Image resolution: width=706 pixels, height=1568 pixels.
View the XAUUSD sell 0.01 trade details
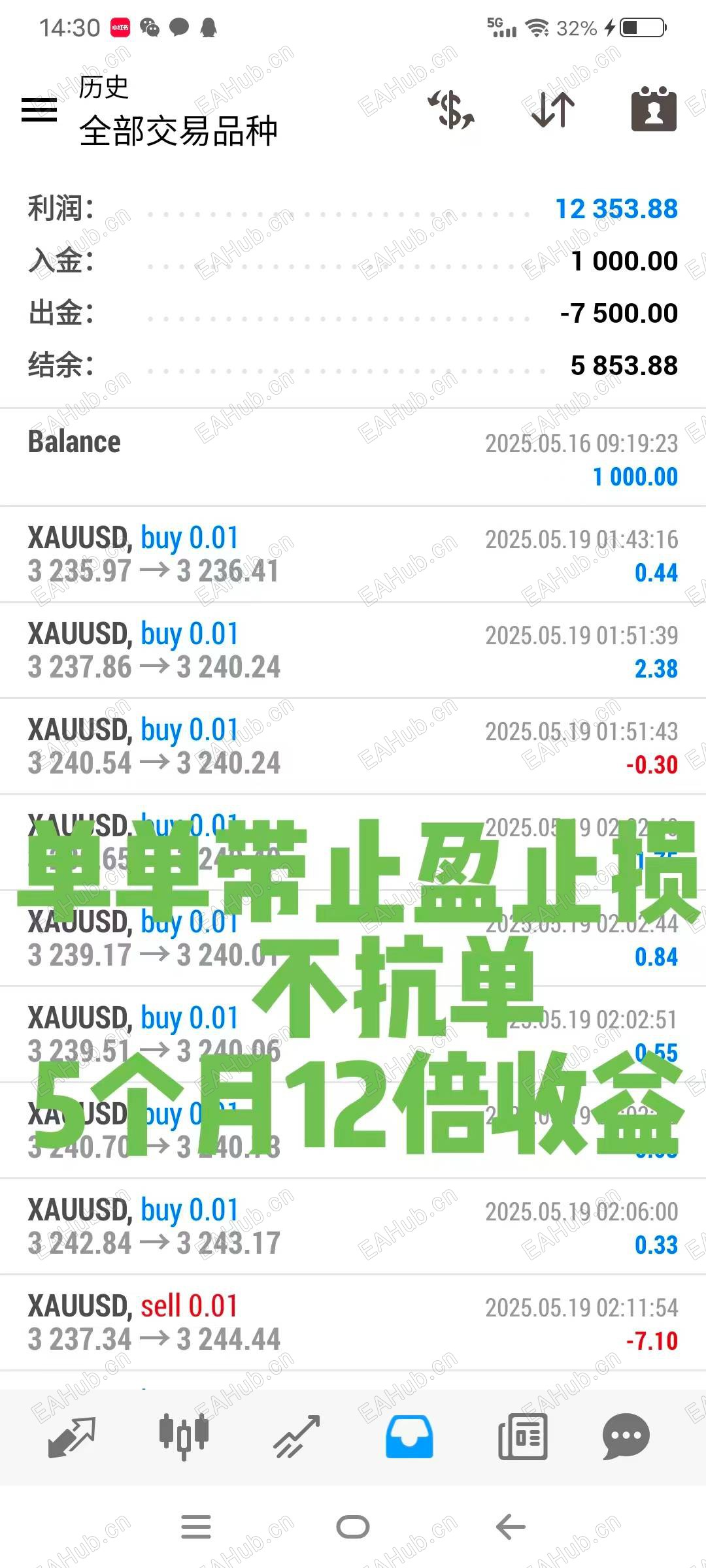click(353, 1322)
